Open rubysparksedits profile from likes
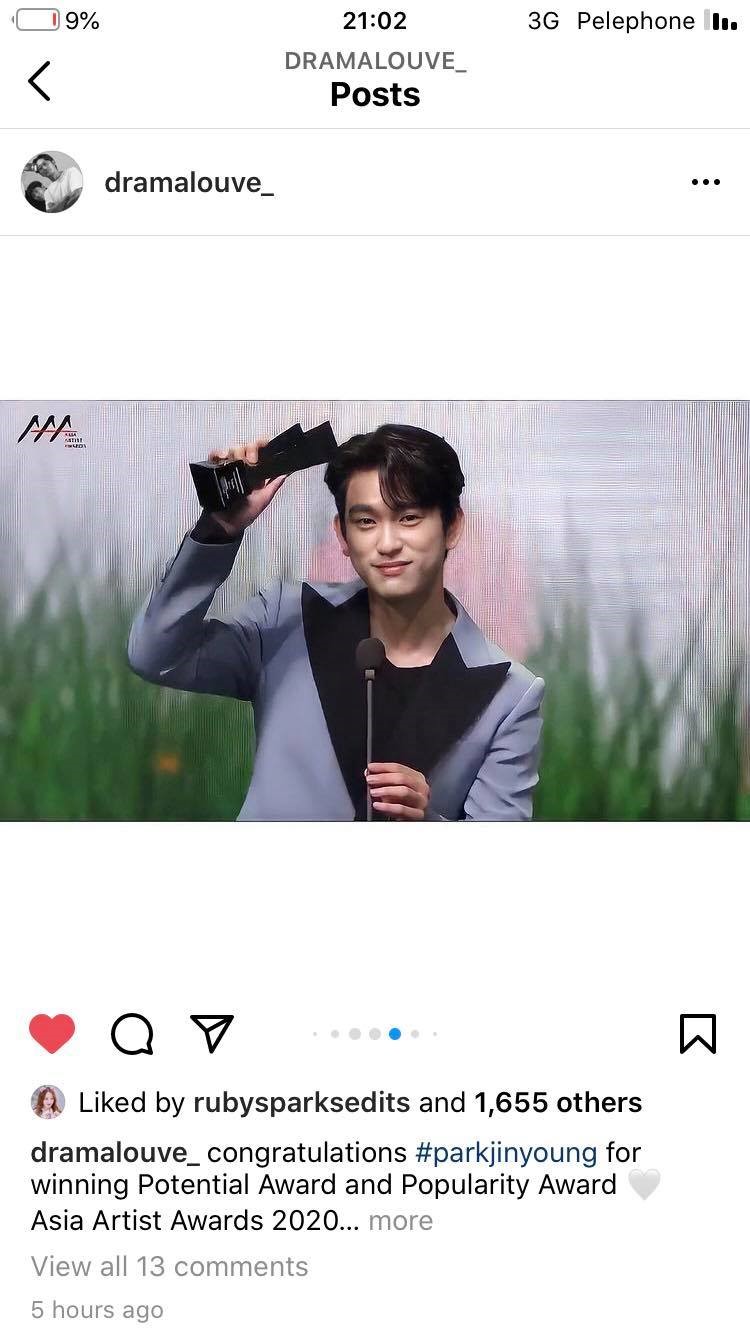 [x=301, y=1102]
